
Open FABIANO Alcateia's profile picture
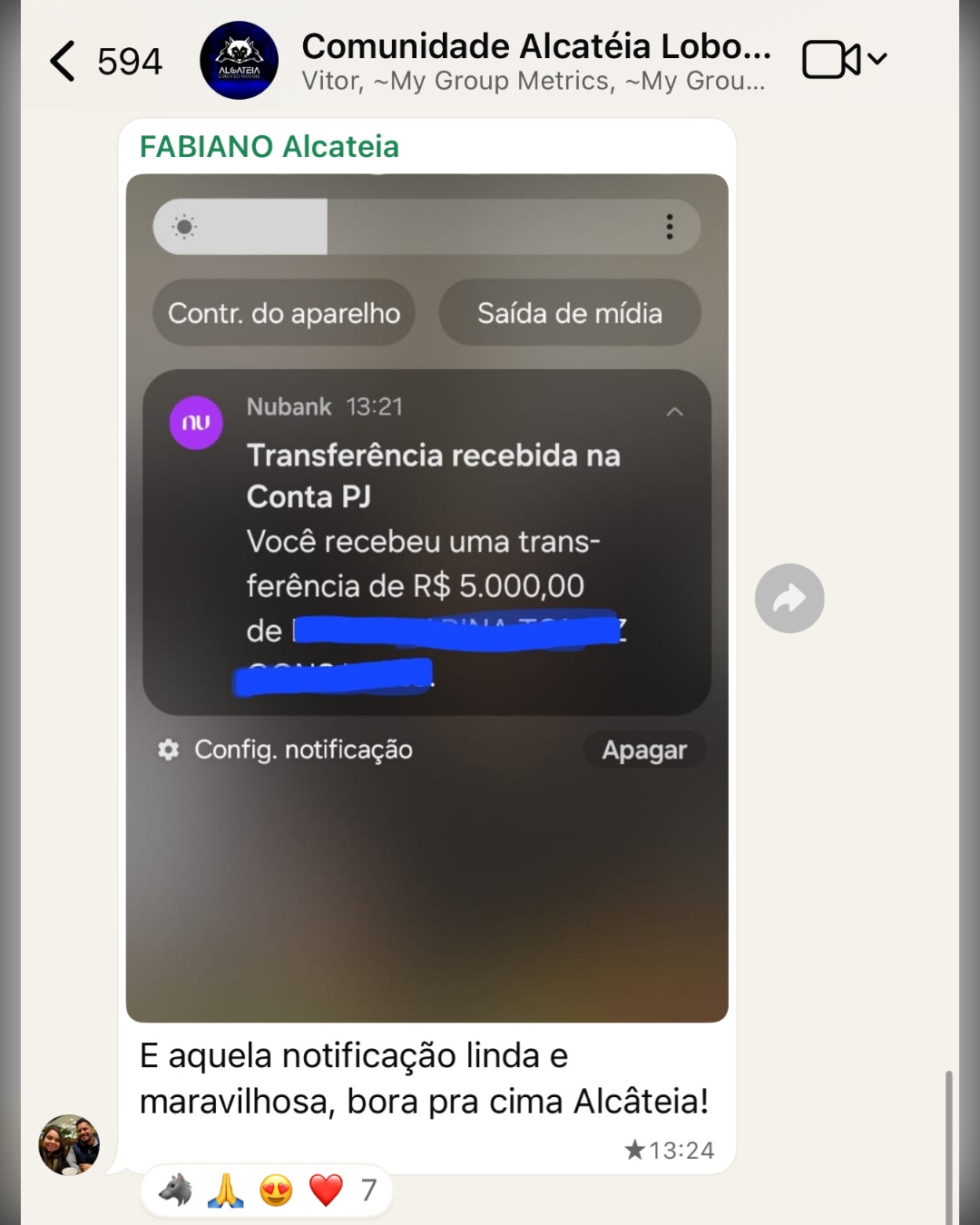[x=69, y=1144]
